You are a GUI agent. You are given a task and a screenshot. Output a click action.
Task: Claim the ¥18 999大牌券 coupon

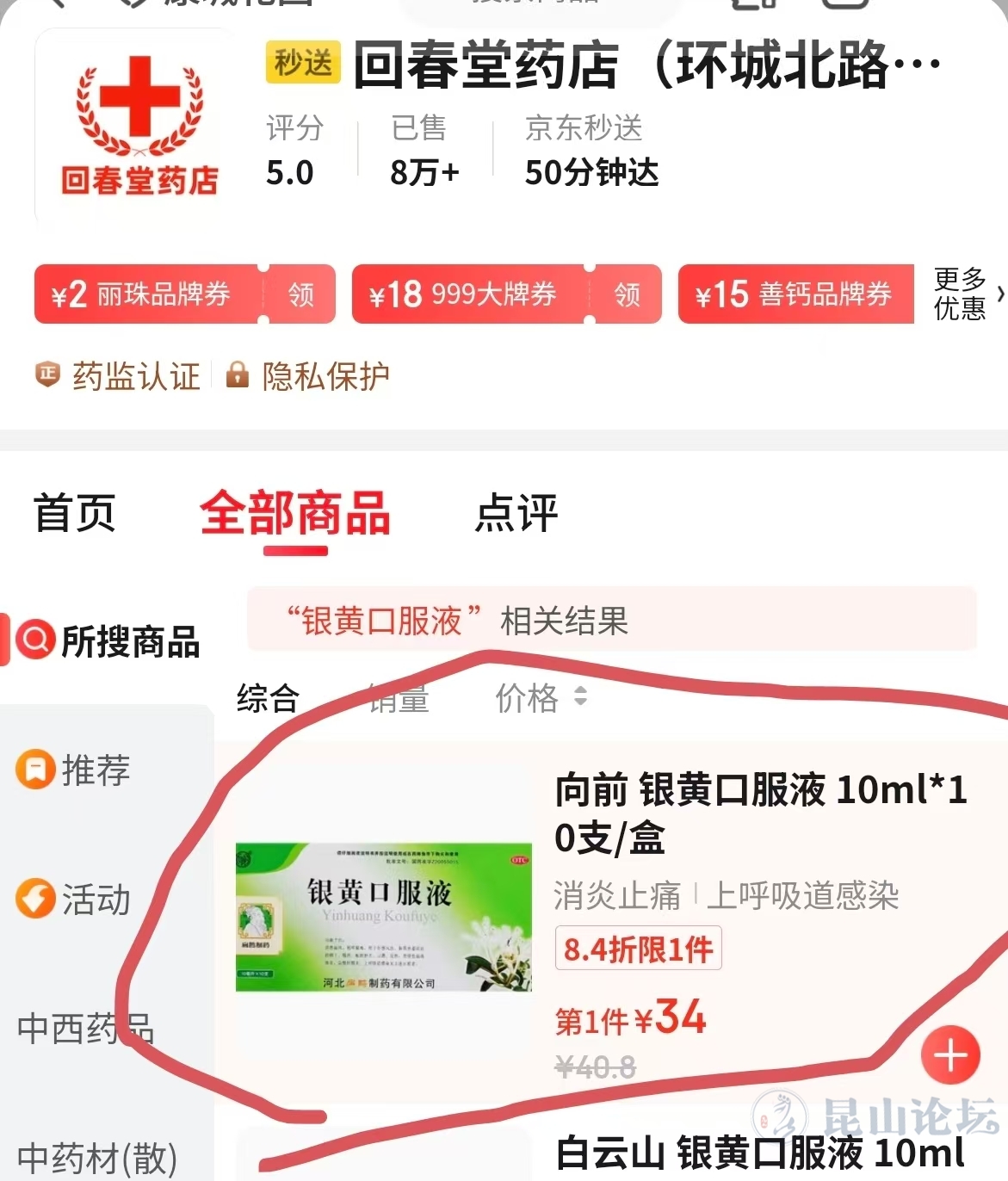point(626,295)
